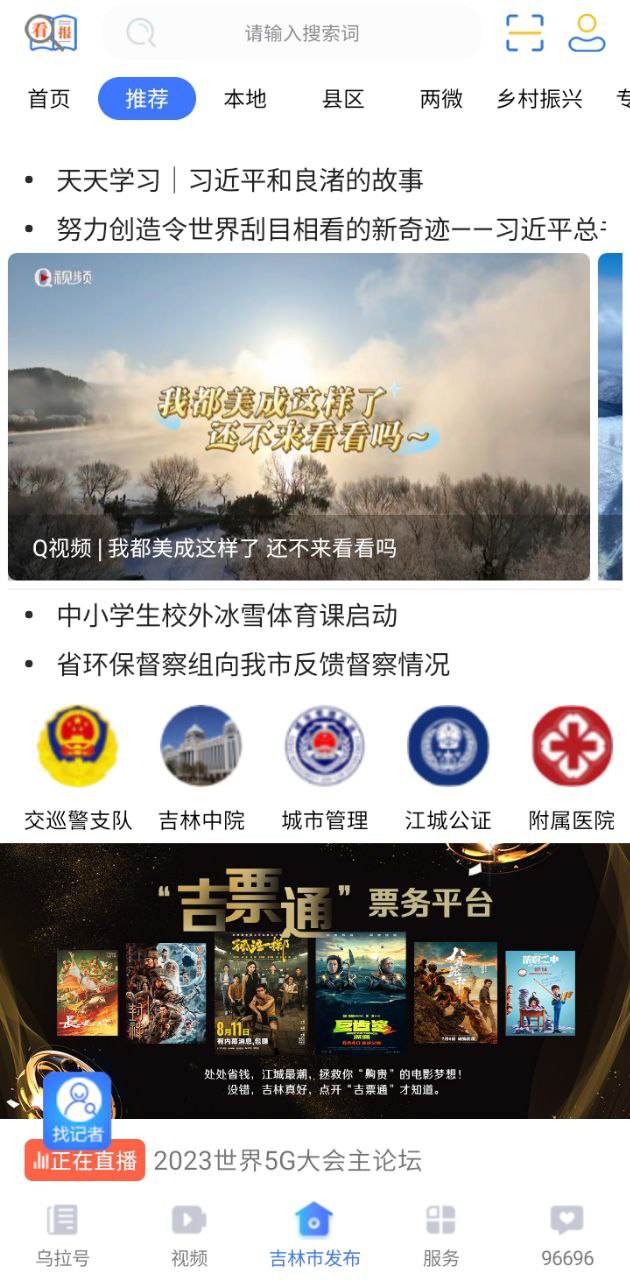Open the user profile icon

tap(587, 33)
